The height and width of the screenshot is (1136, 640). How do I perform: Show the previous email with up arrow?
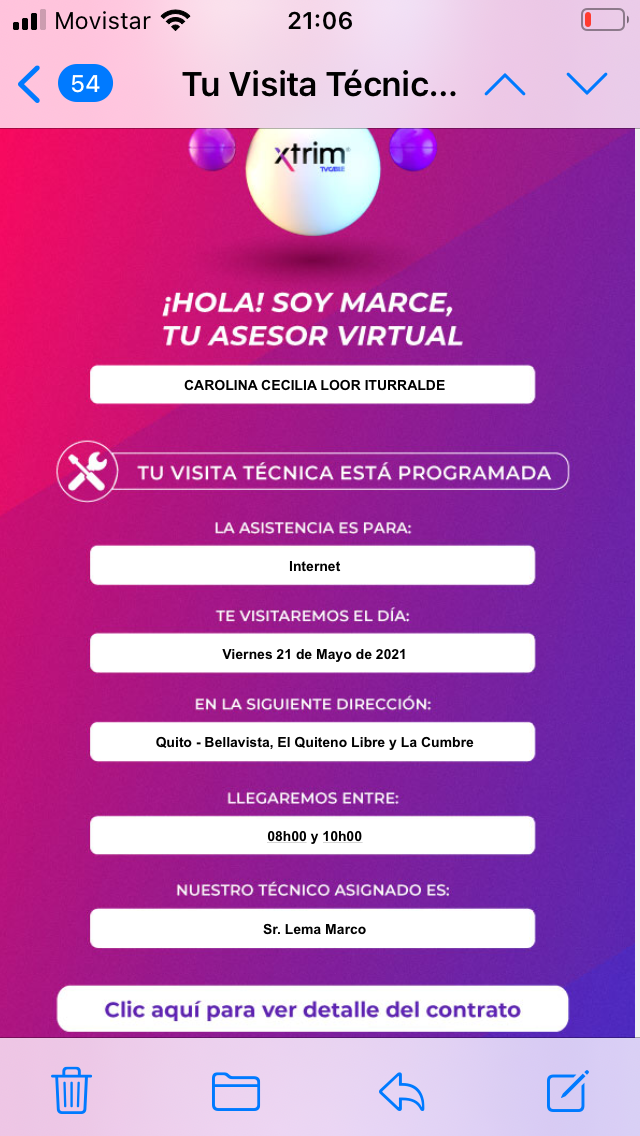click(x=505, y=85)
